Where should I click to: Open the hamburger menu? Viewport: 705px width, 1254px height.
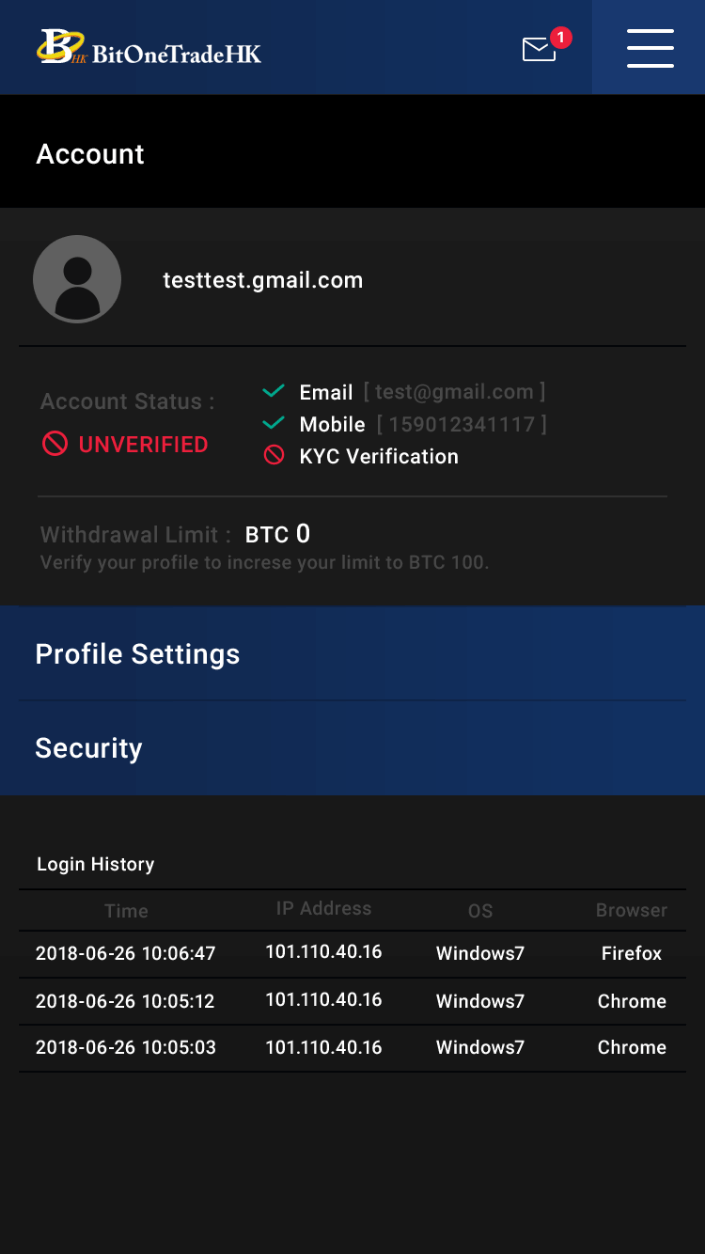point(649,47)
